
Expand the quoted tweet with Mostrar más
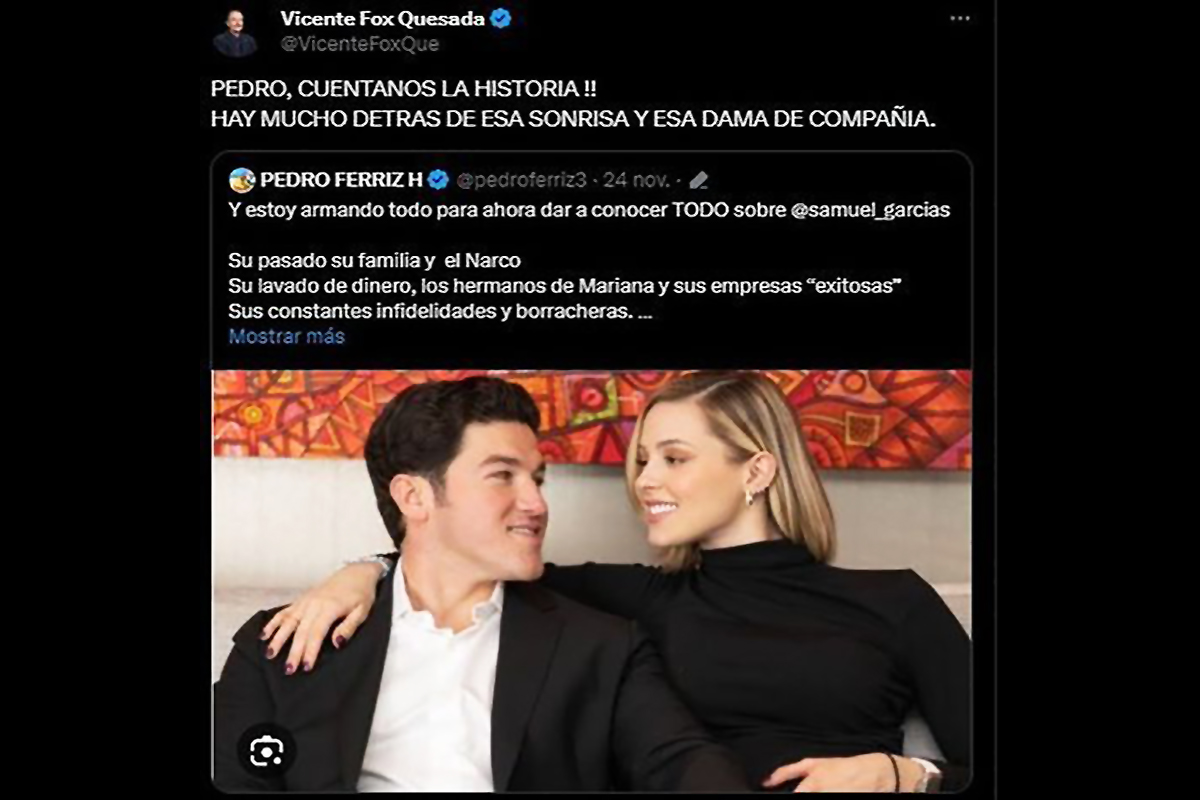[x=286, y=336]
